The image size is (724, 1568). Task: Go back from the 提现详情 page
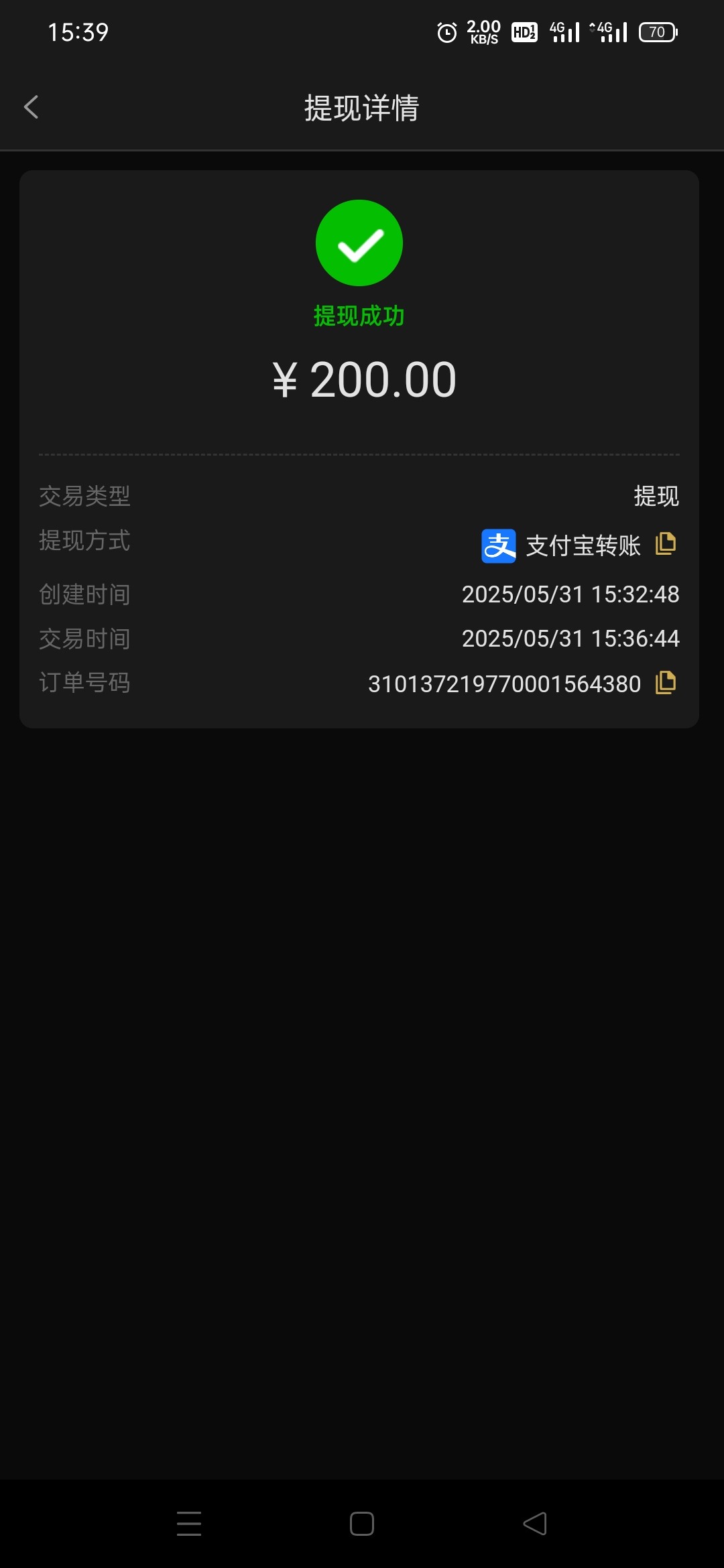(x=32, y=107)
